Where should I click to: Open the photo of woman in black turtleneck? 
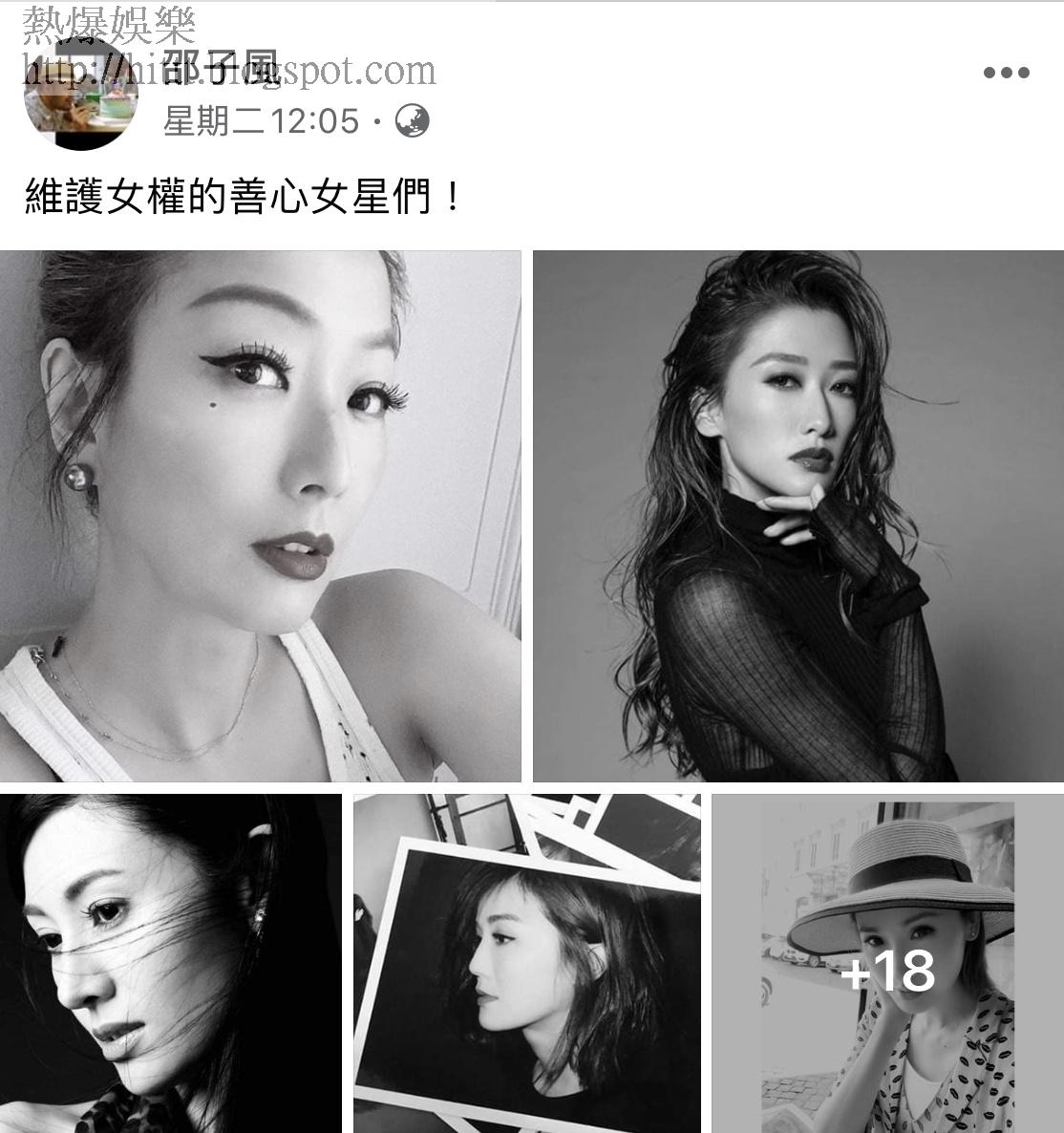click(798, 516)
